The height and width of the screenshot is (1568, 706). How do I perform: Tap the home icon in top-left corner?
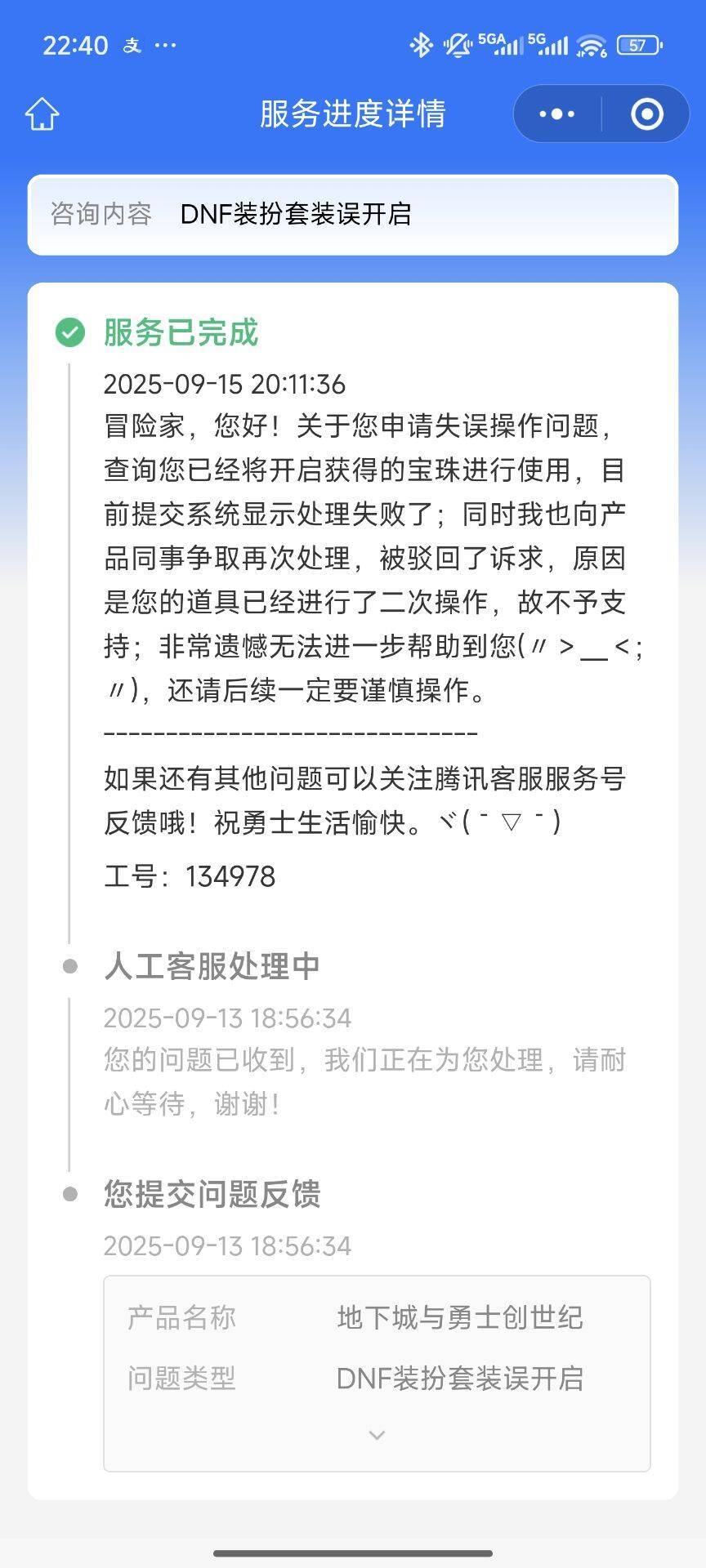coord(42,114)
